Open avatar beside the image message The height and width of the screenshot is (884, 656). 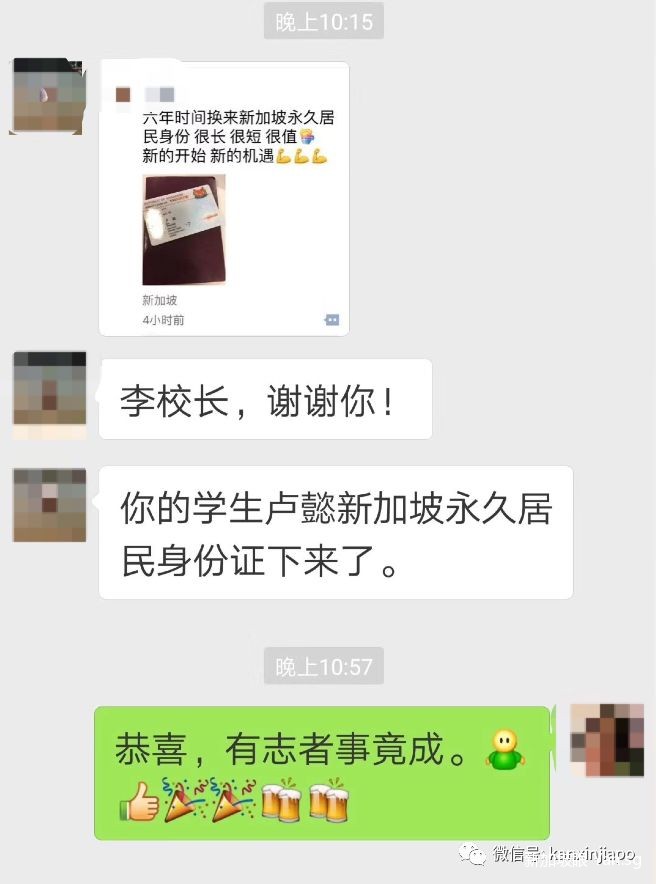click(x=47, y=96)
